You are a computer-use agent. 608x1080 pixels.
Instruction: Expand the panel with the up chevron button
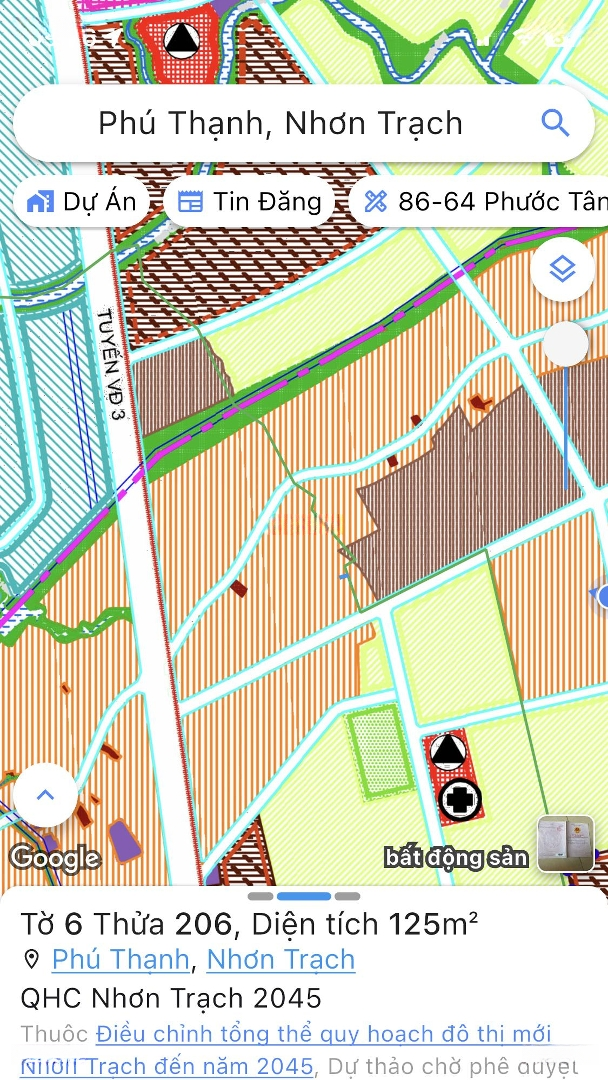(x=44, y=796)
